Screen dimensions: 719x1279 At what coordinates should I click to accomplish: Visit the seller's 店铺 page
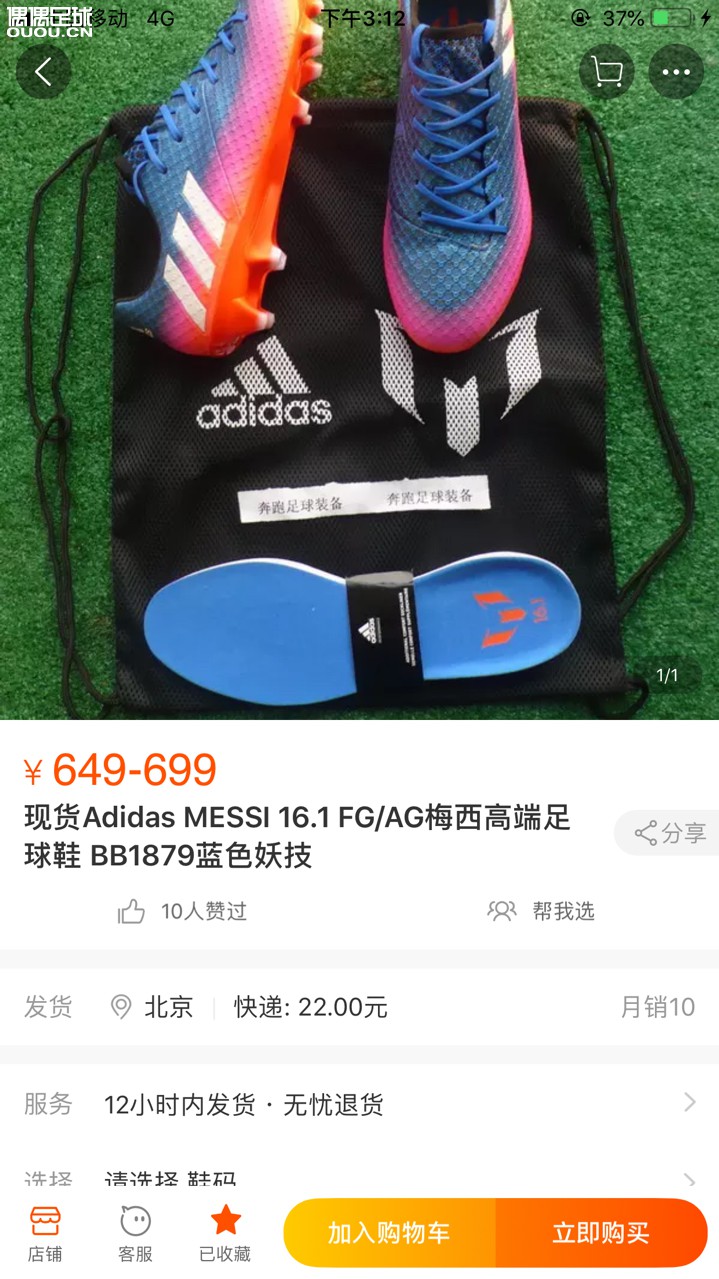pos(45,1232)
